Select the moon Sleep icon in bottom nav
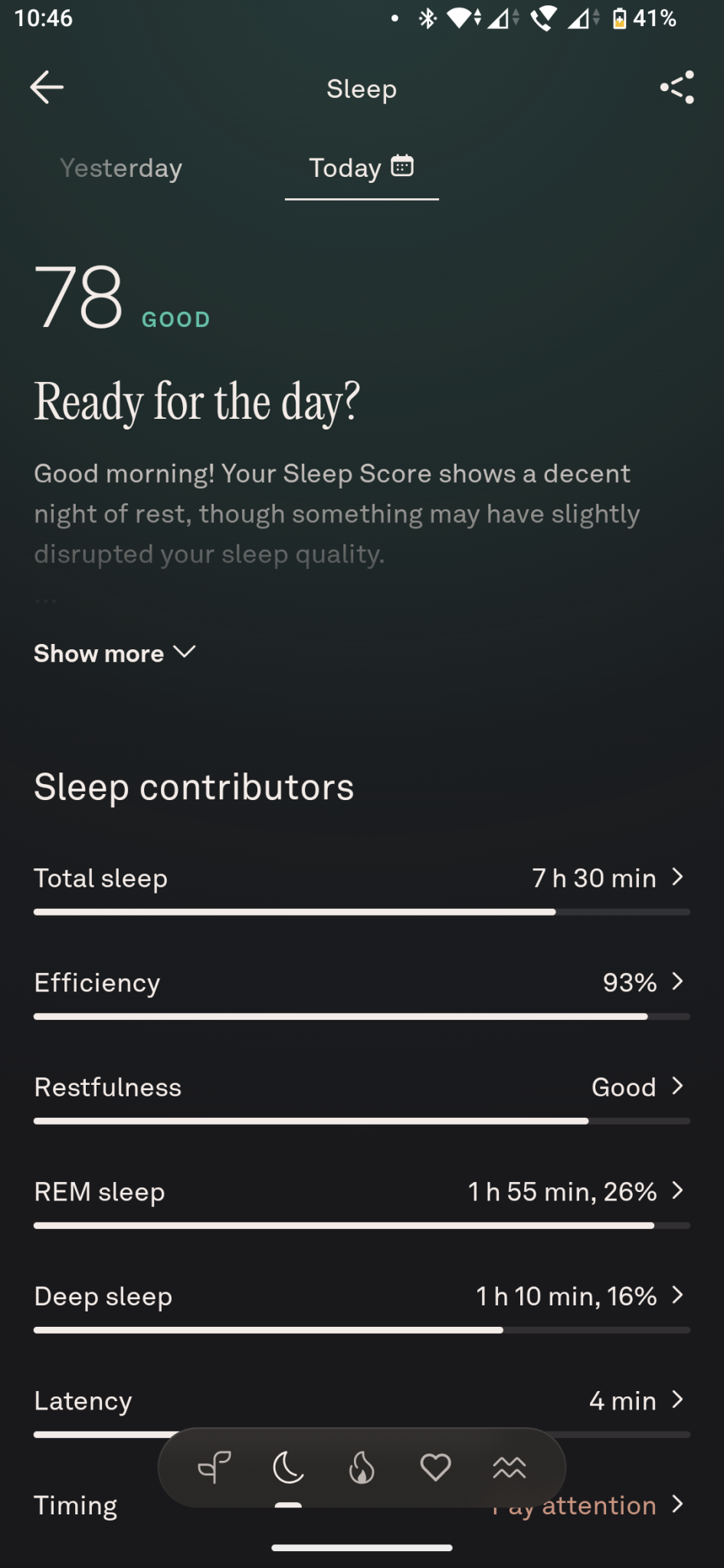This screenshot has height=1568, width=724. pyautogui.click(x=287, y=1467)
